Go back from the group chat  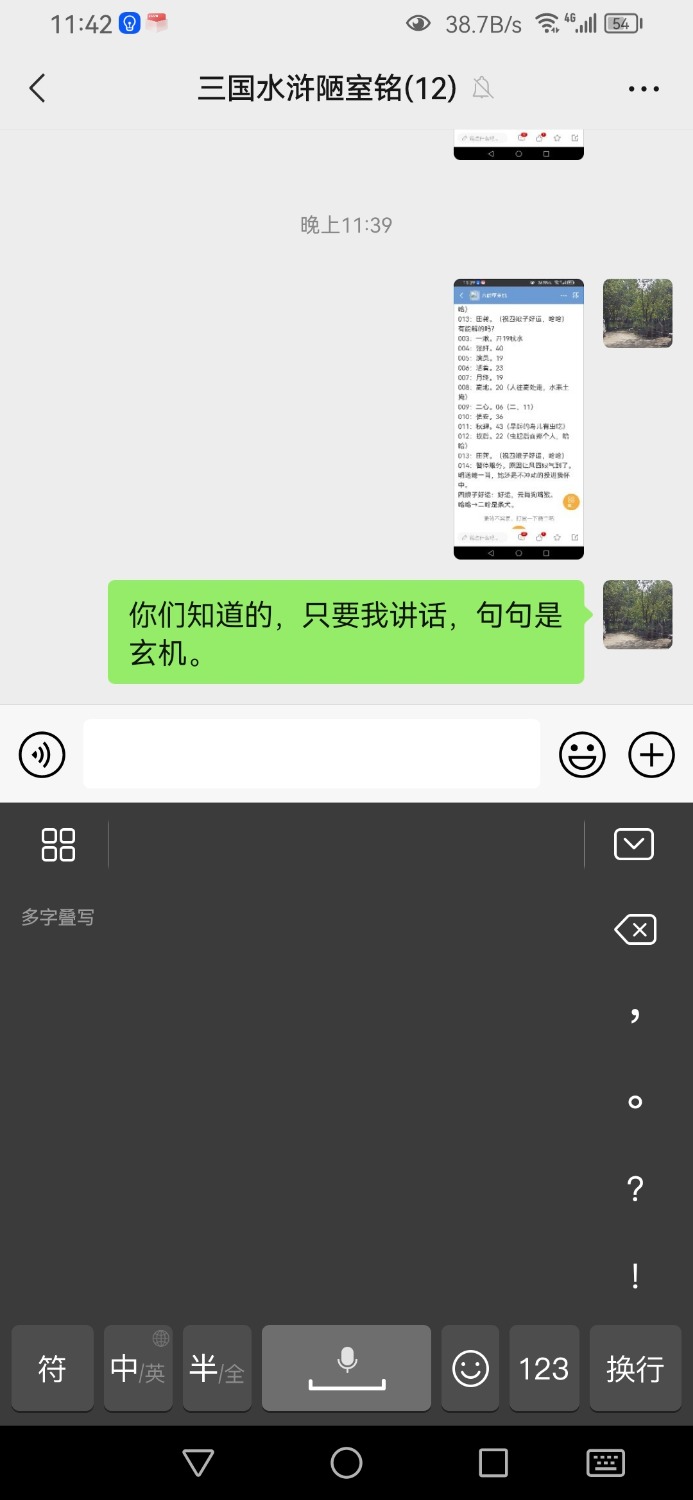coord(37,89)
